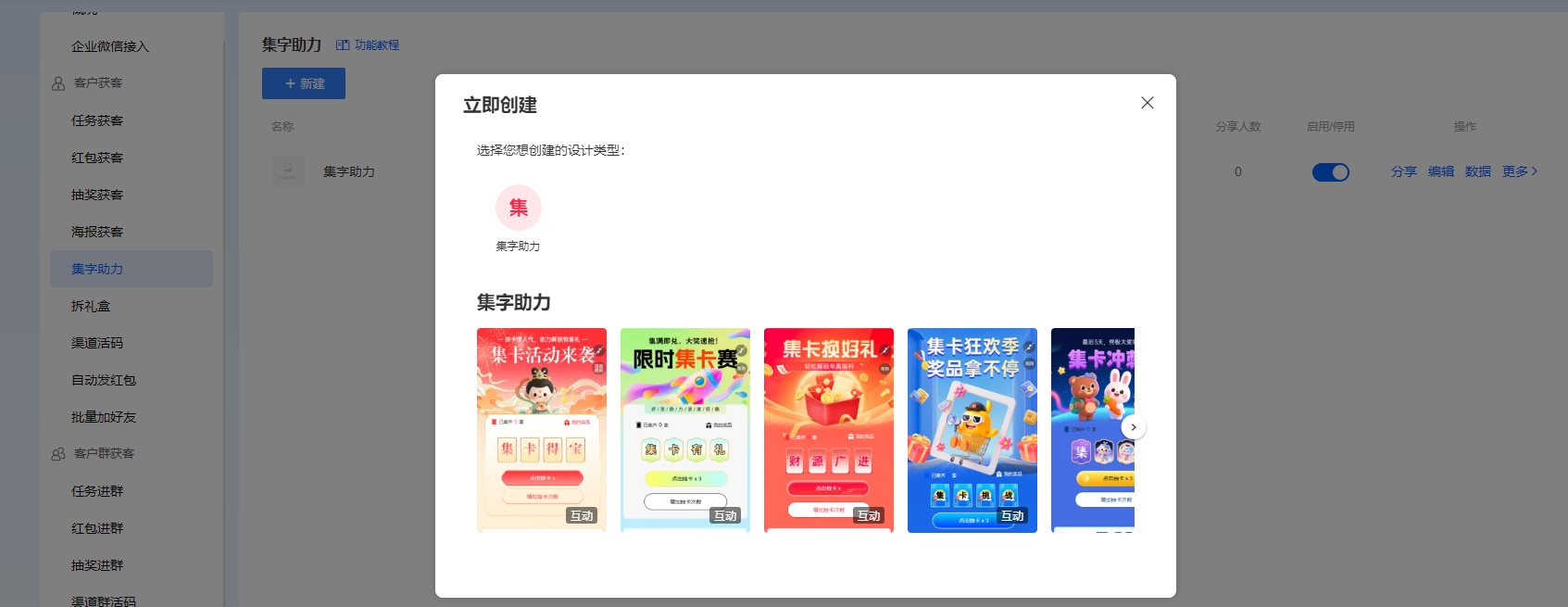
Task: Go to 抽奖获客 in sidebar
Action: click(97, 195)
